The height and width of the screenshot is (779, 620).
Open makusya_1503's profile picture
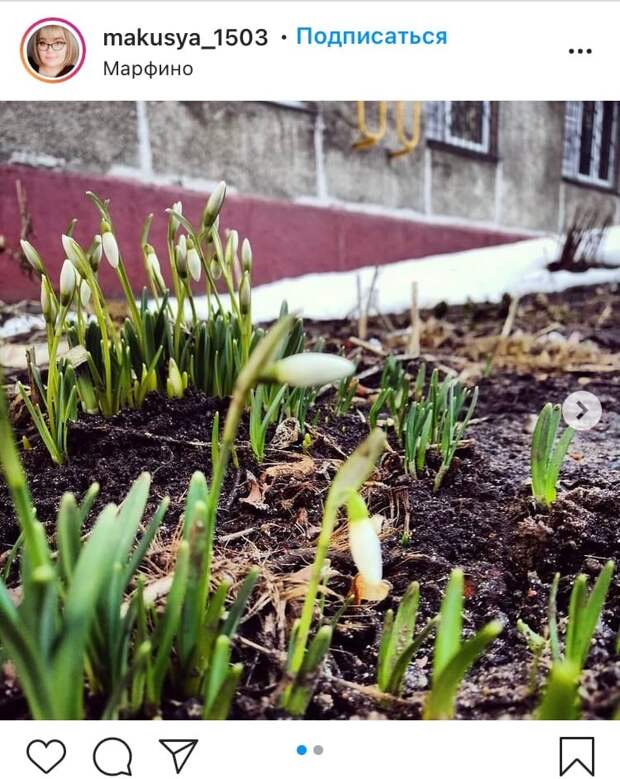52,49
